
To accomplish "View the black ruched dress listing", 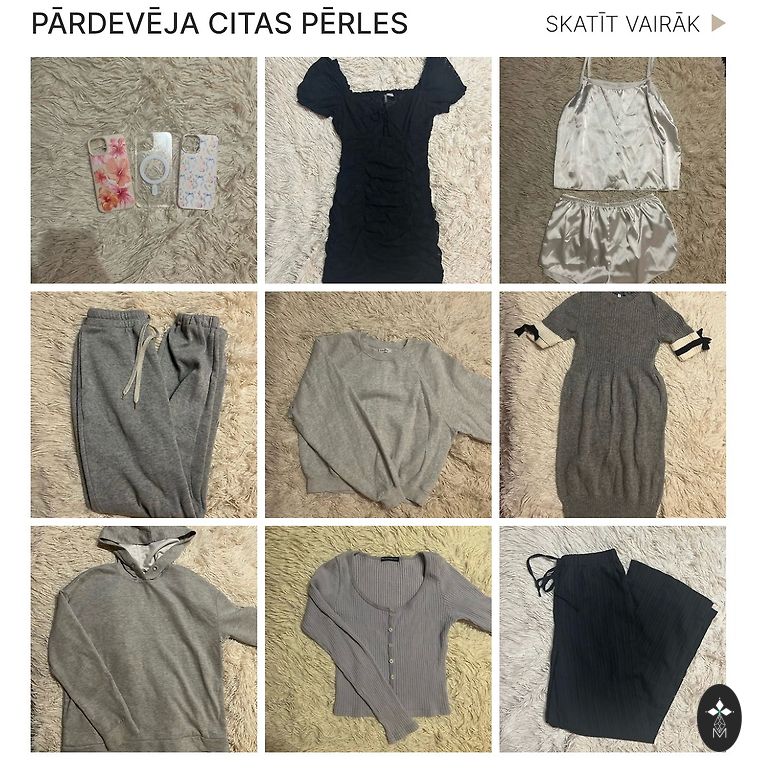I will click(378, 170).
